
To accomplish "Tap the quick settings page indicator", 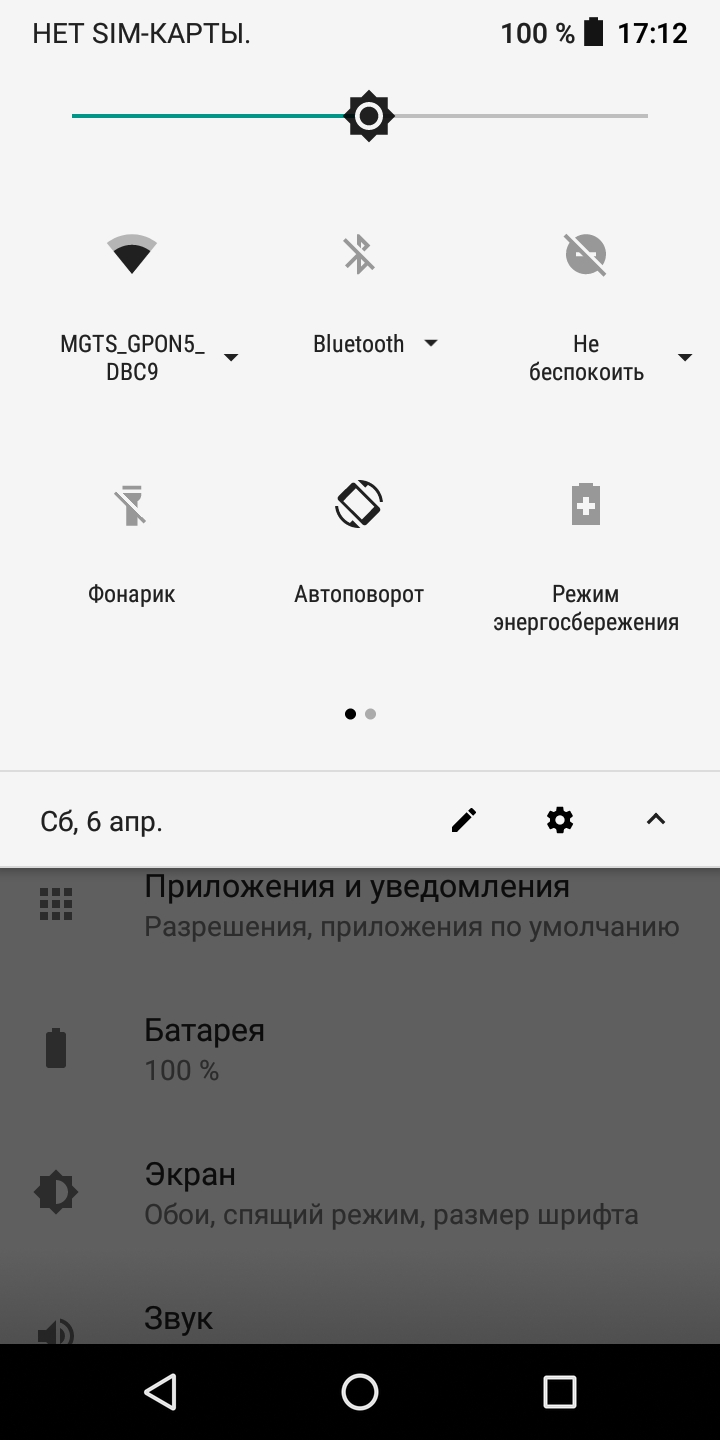I will 360,714.
